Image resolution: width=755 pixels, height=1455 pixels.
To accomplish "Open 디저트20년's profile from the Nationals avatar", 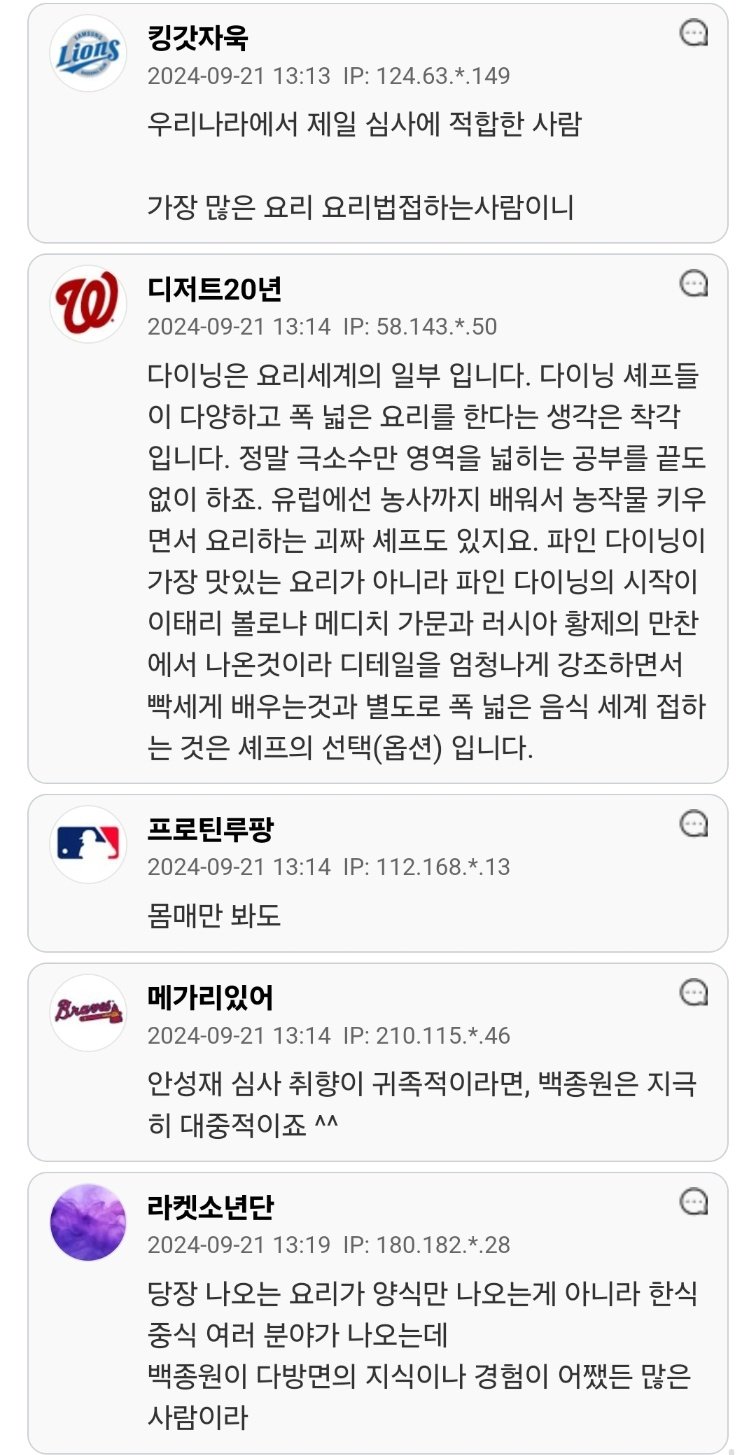I will click(x=88, y=304).
